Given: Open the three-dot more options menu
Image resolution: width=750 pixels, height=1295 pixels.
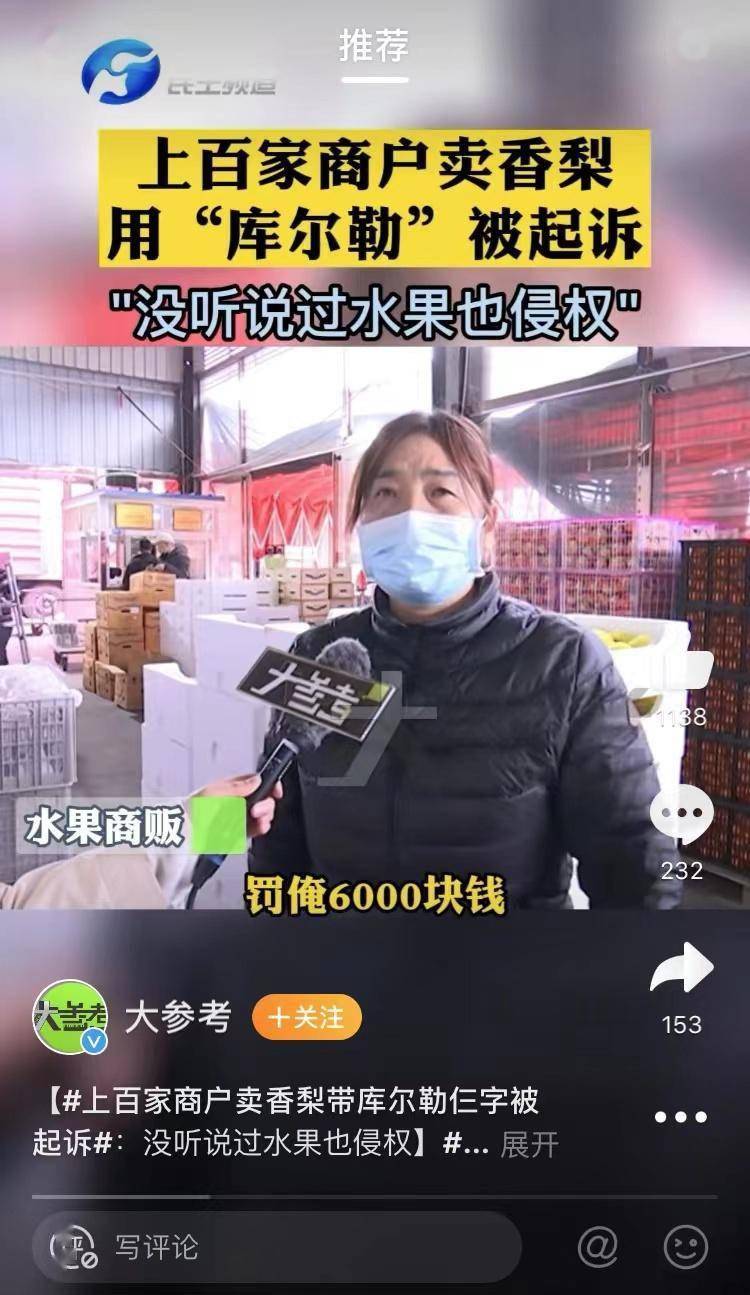Looking at the screenshot, I should (681, 1117).
